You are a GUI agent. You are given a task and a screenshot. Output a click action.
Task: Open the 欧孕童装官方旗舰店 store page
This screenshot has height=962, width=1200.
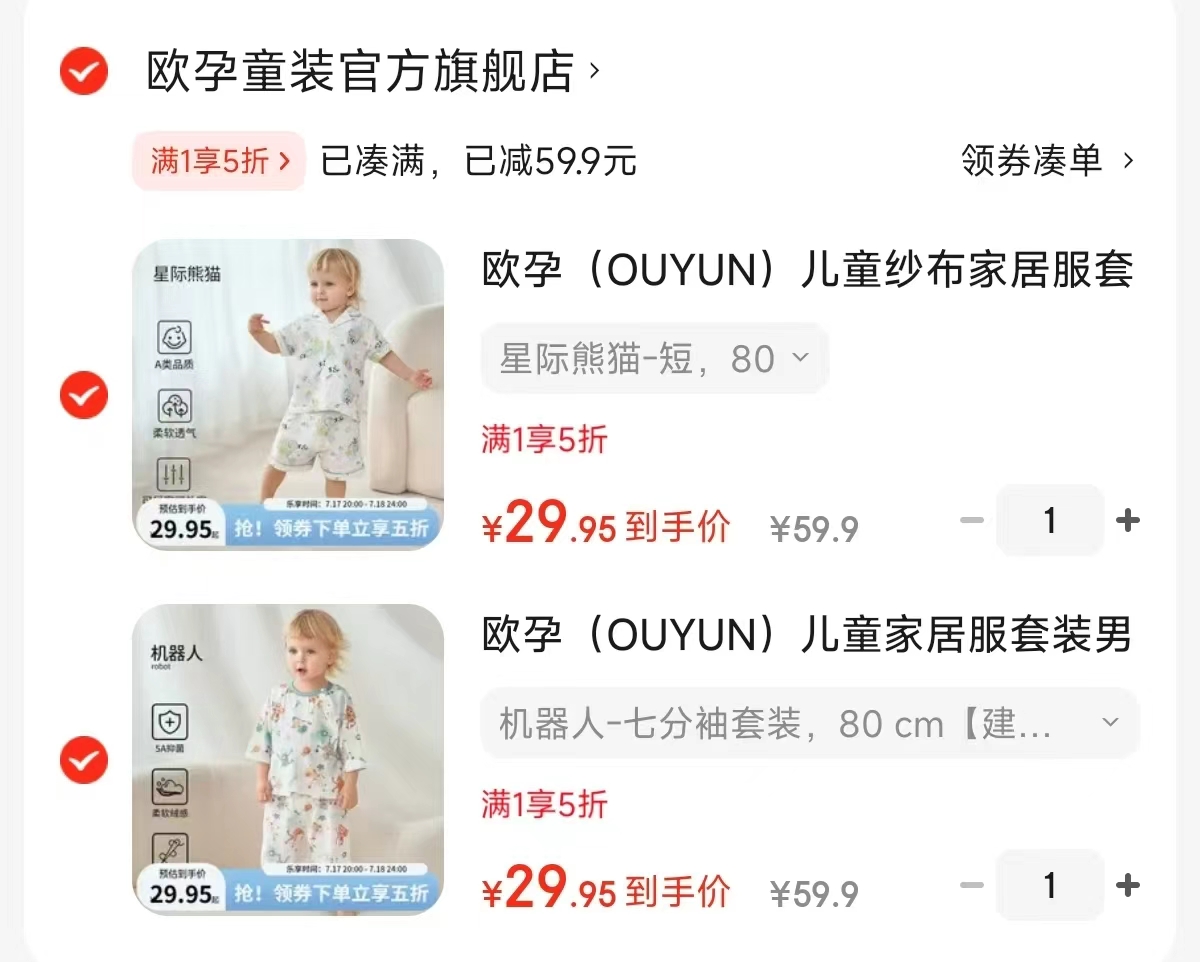pos(372,72)
